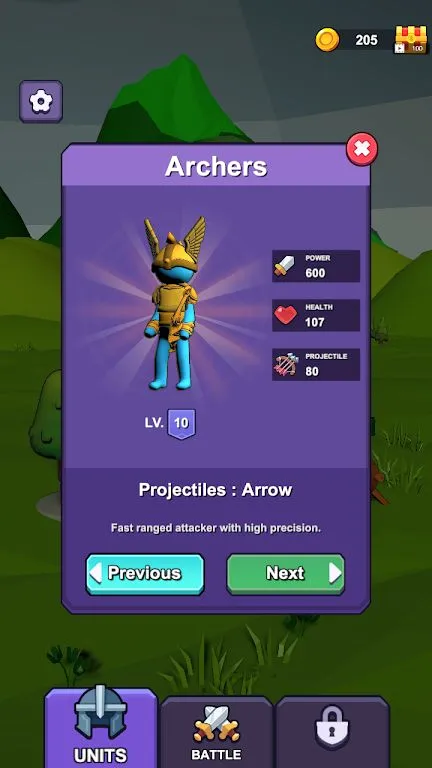Switch to the Battle tab
Image resolution: width=432 pixels, height=768 pixels.
tap(216, 732)
